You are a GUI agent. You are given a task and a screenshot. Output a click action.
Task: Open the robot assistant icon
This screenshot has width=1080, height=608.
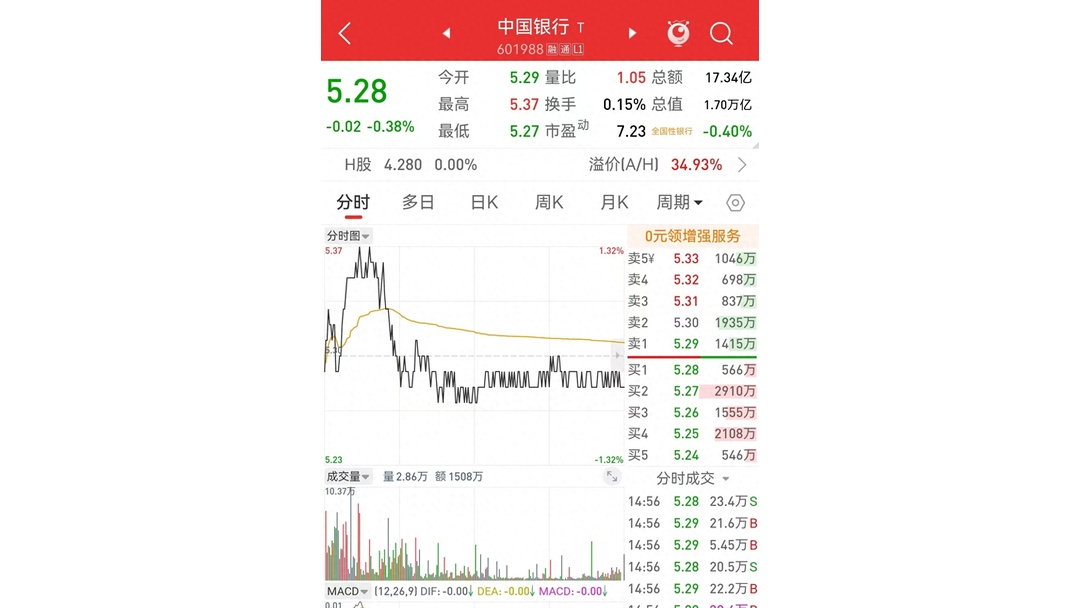tap(678, 33)
